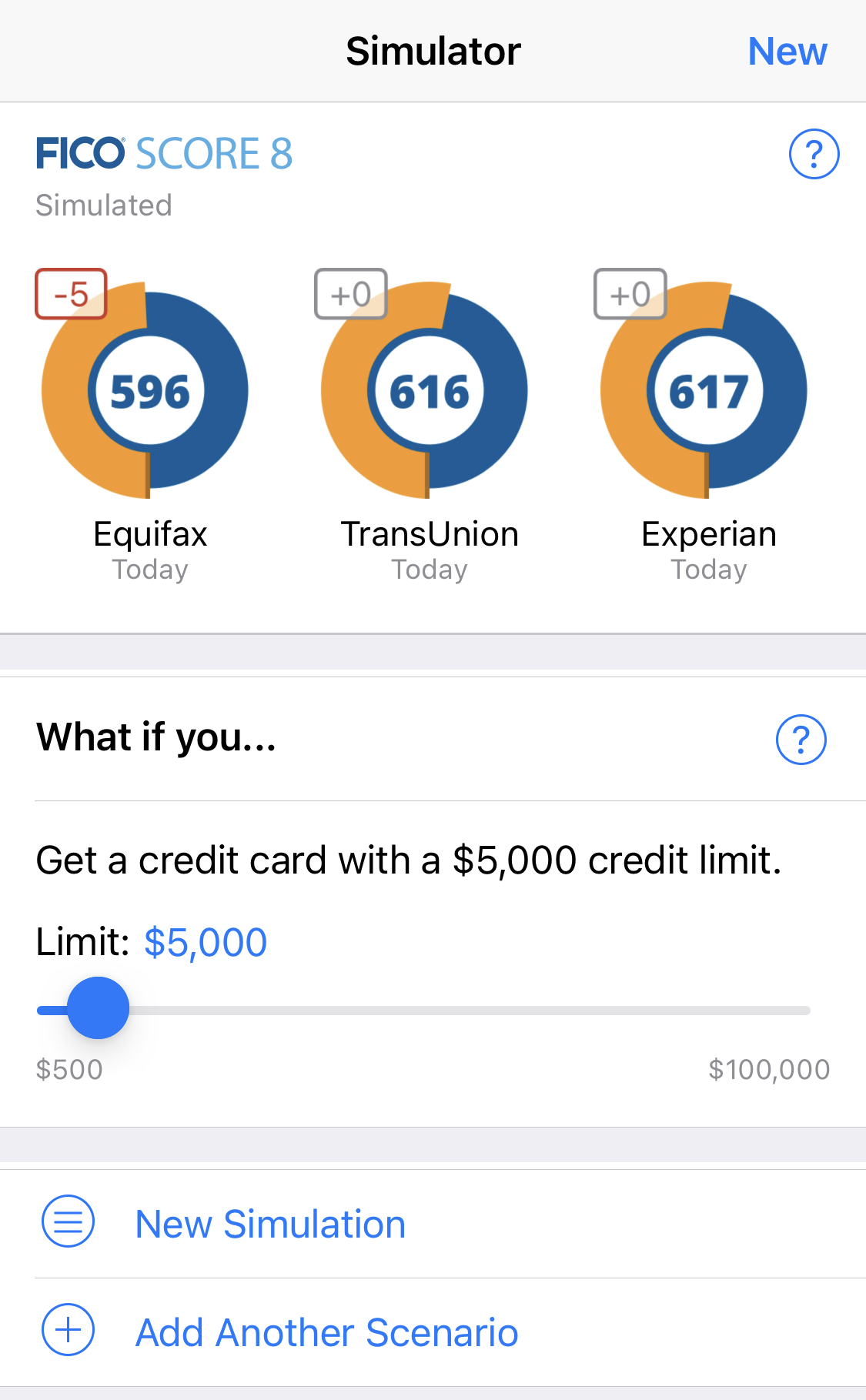Click the Simulator title
This screenshot has height=1400, width=866.
433,51
